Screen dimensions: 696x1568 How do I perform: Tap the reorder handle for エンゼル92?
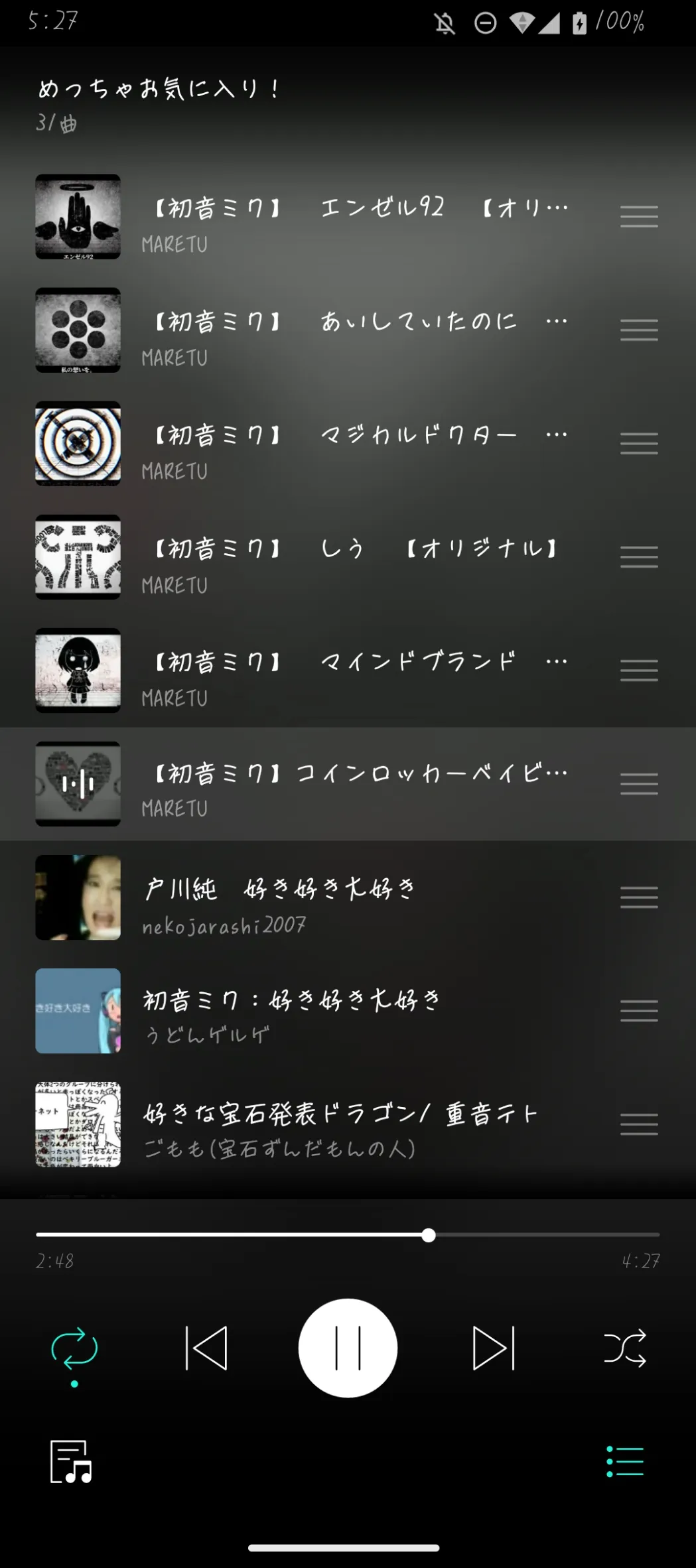point(639,217)
